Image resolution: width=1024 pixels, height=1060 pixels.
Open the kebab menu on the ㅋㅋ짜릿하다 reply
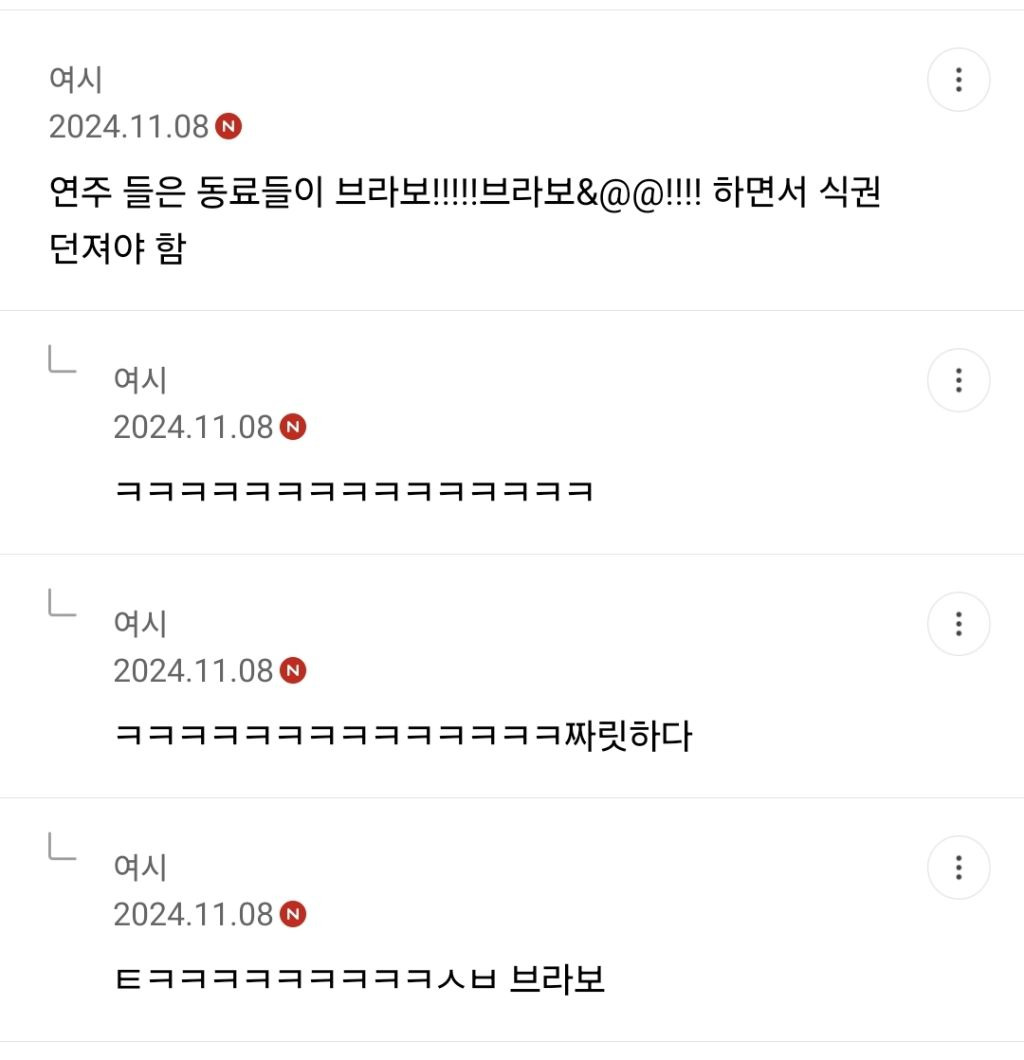click(959, 624)
